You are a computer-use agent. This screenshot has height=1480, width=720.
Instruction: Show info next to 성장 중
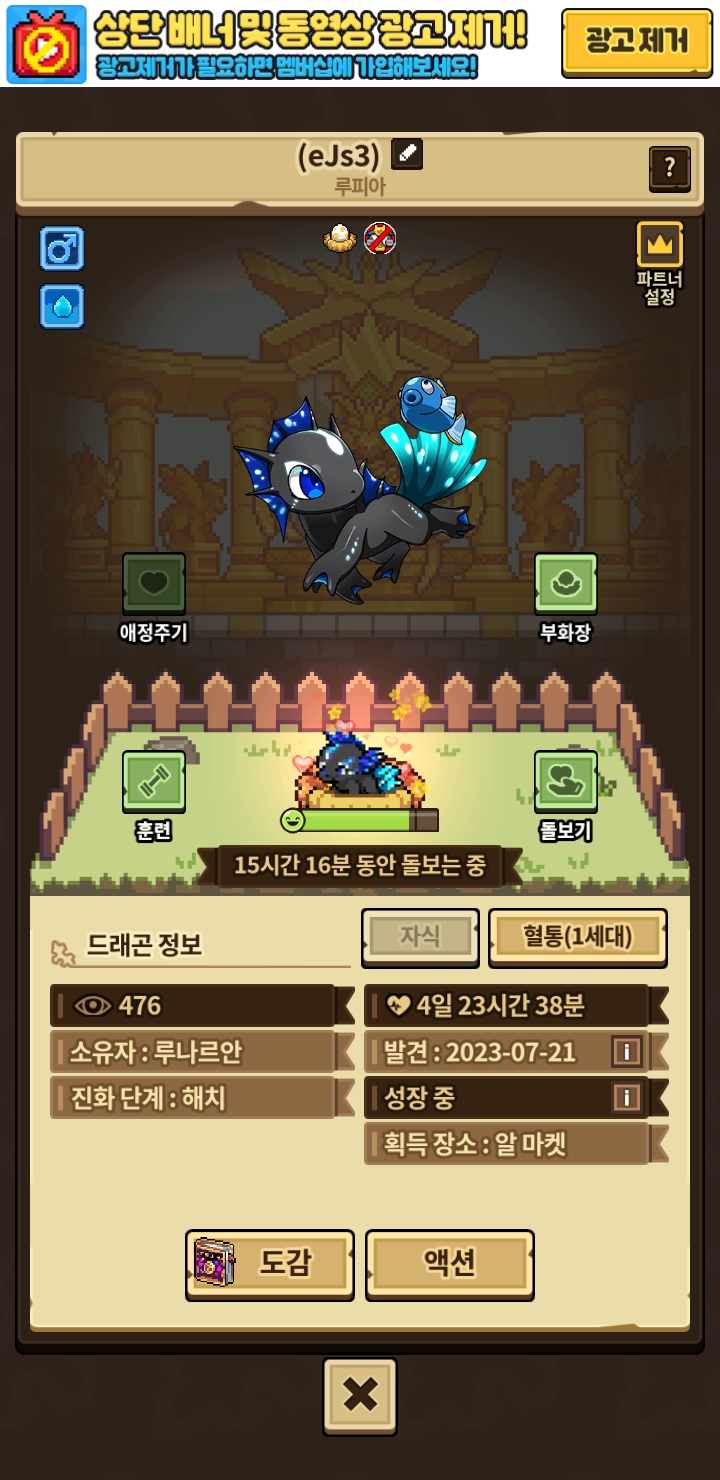point(626,1098)
